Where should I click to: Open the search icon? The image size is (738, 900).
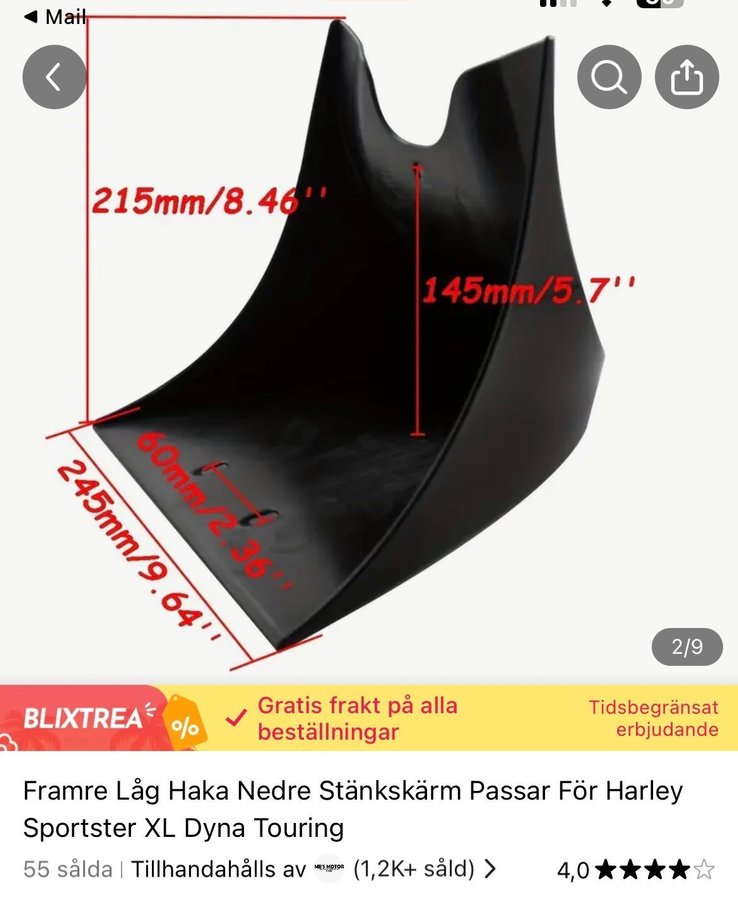pos(609,77)
